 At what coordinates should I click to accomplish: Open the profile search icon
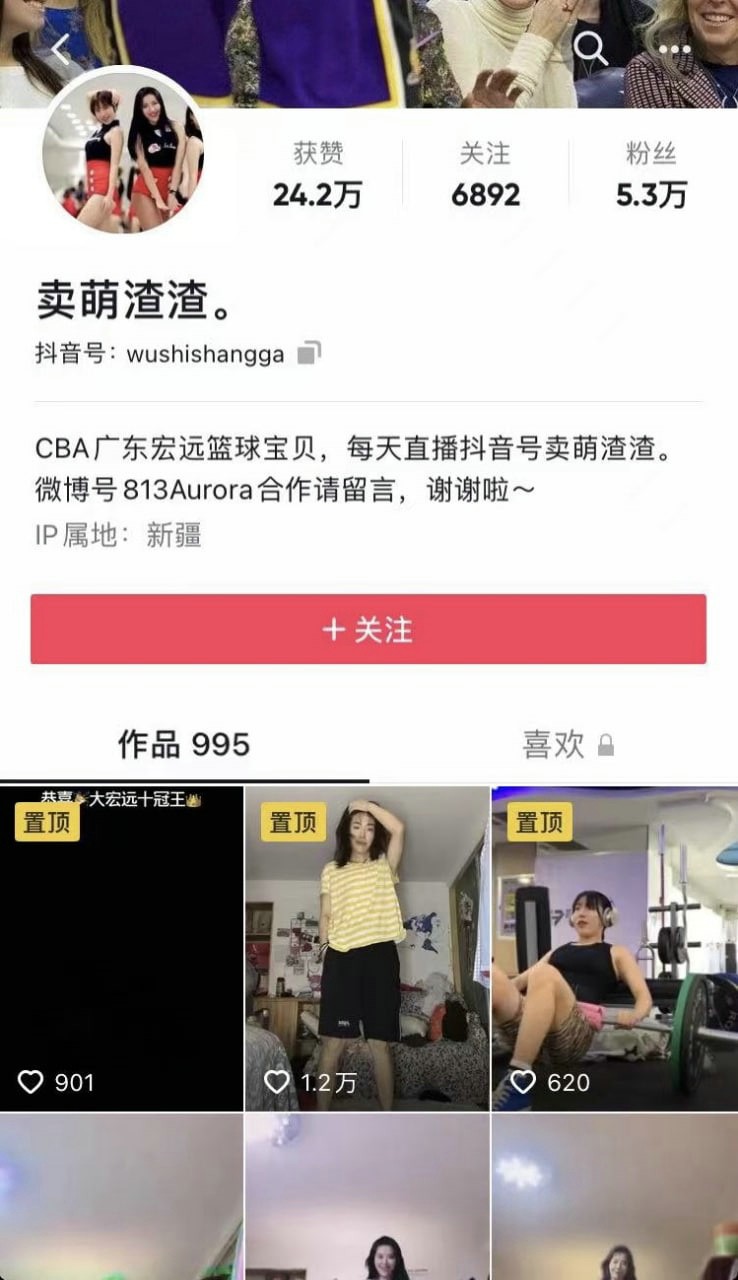pos(591,47)
